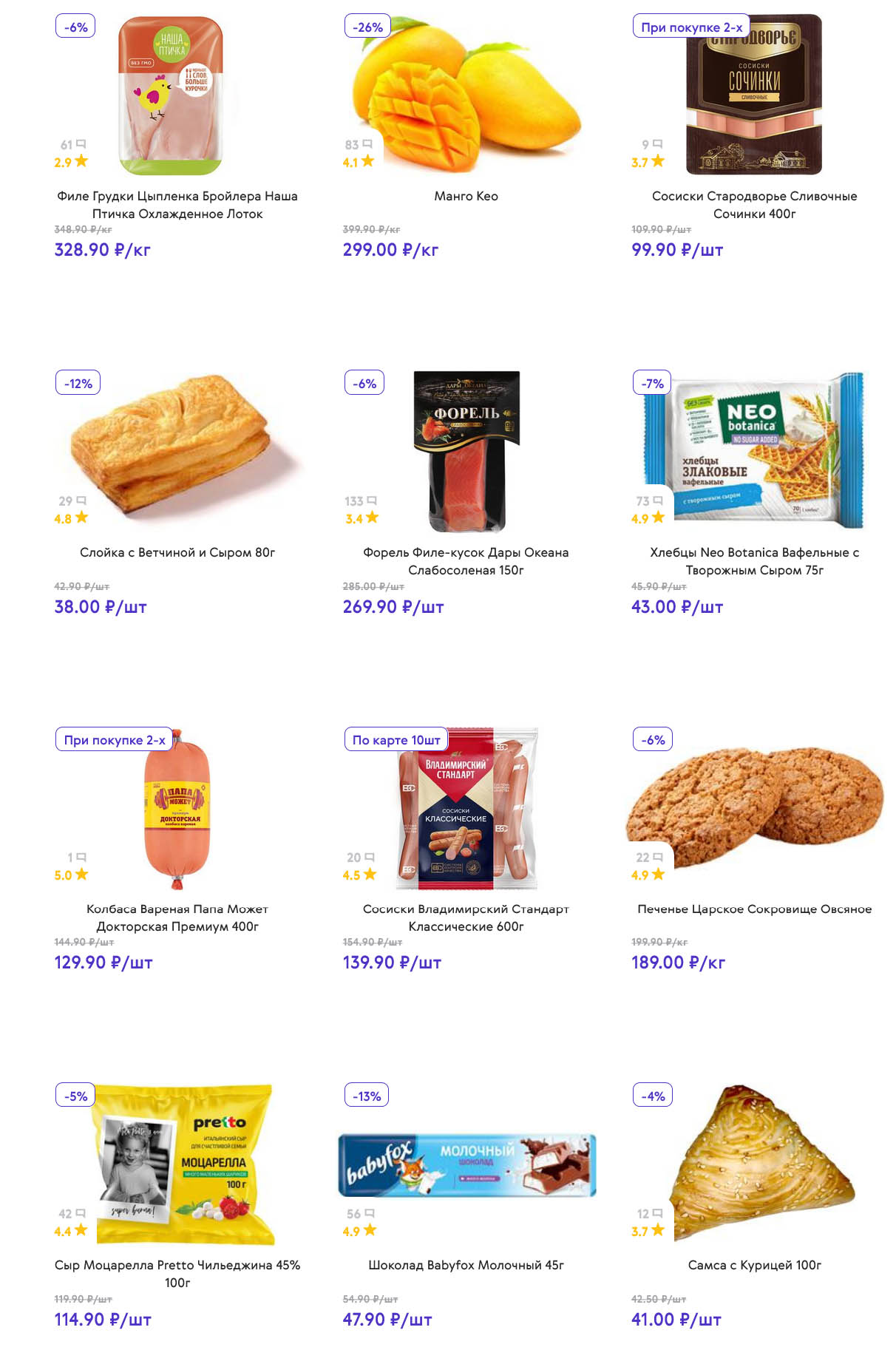This screenshot has height=1347, width=896.
Task: Open Слойка с Ветчиной и Сыром
Action: coord(177,552)
